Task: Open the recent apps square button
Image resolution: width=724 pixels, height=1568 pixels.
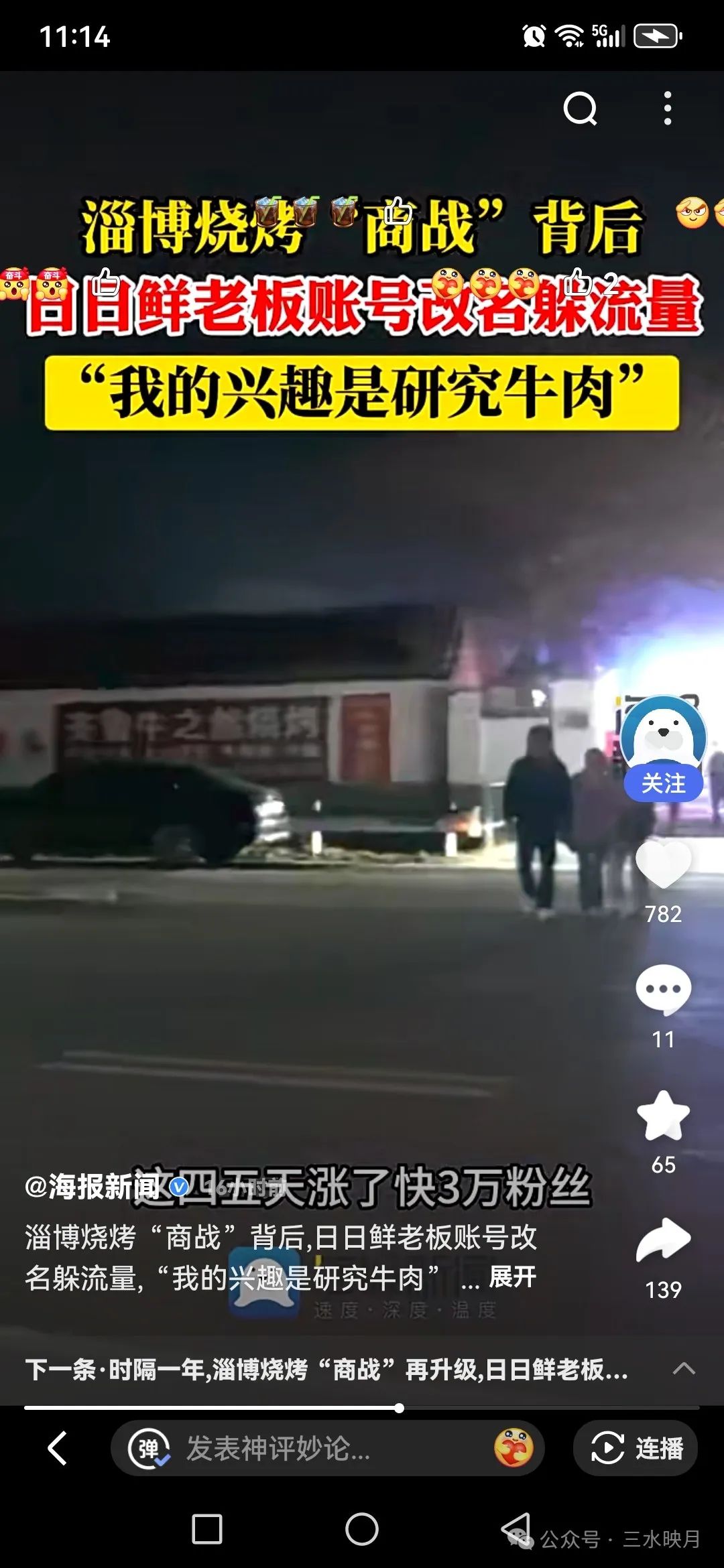Action: [207, 1529]
